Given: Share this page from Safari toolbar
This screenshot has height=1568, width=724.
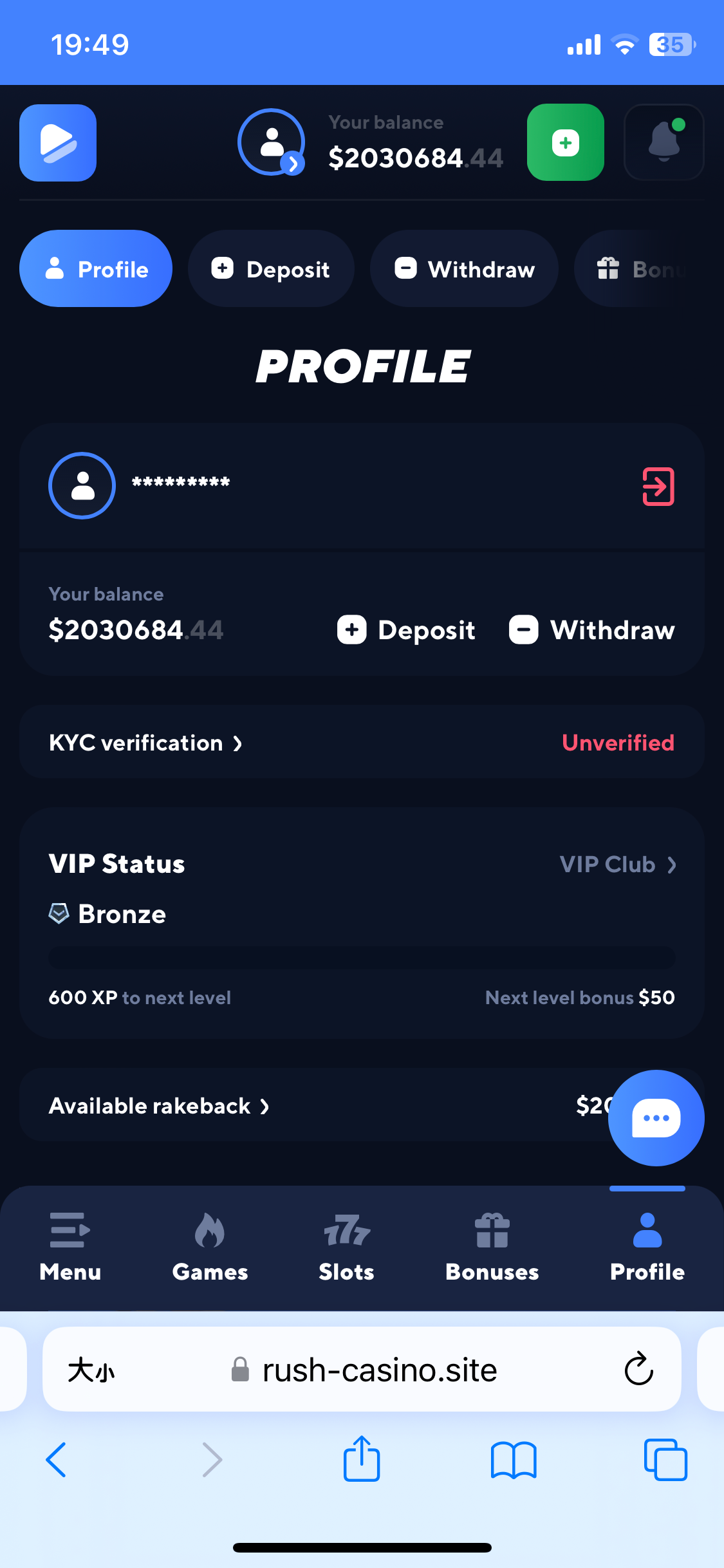Looking at the screenshot, I should tap(362, 1459).
